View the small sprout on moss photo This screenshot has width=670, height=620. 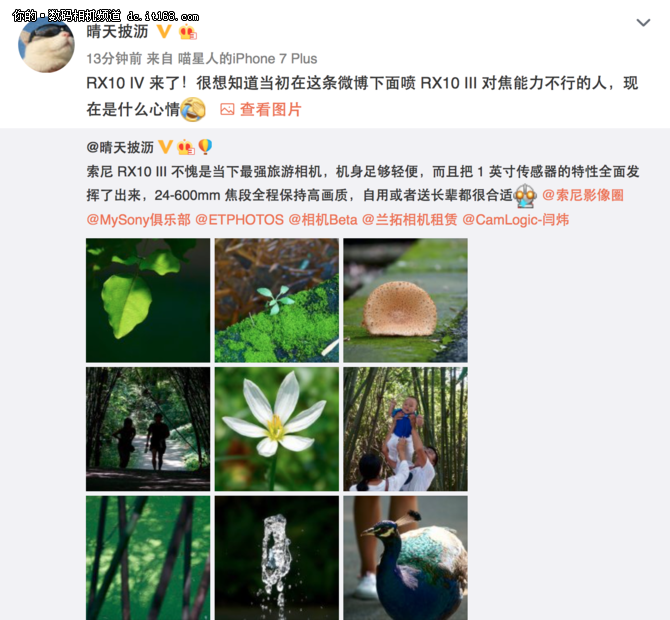tap(276, 300)
